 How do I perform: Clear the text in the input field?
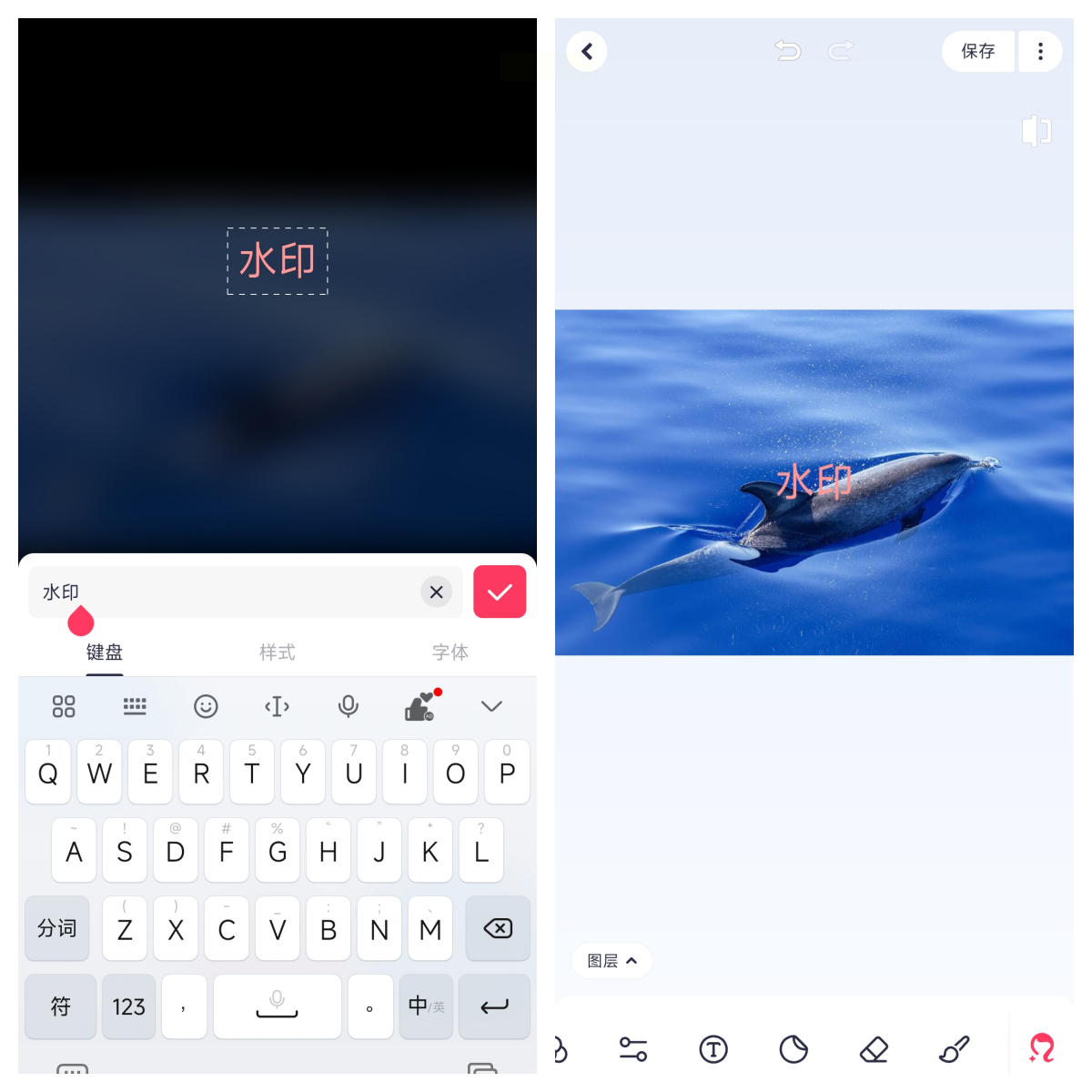coord(437,592)
